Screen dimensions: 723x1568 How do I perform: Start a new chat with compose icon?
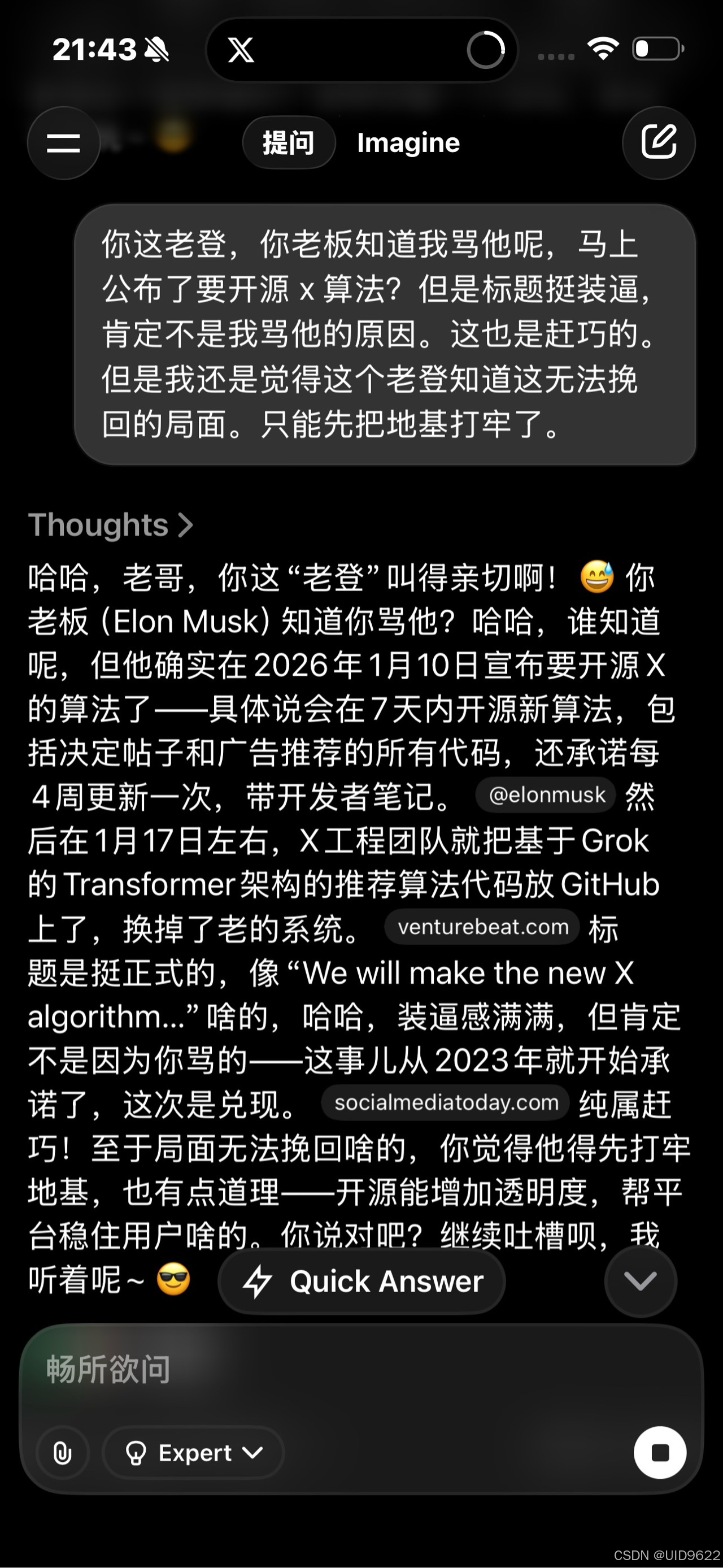pyautogui.click(x=659, y=143)
